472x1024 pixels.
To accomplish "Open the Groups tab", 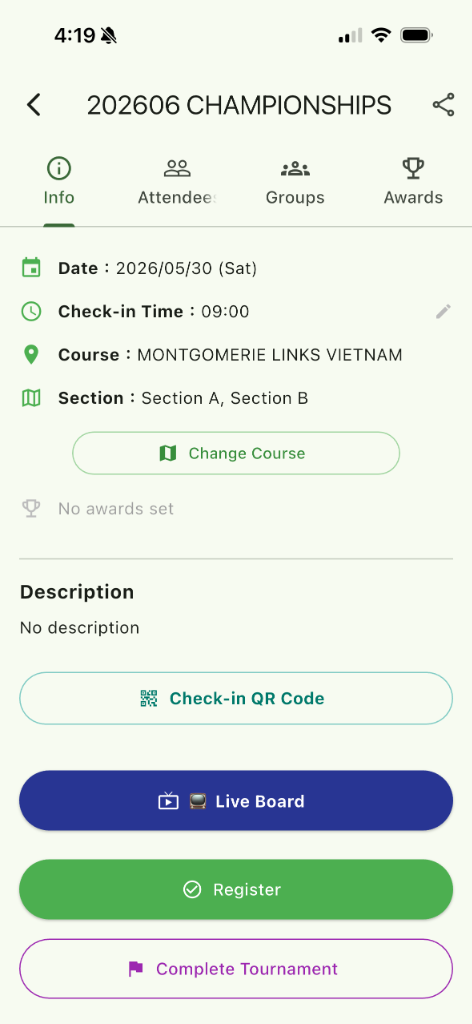I will coord(295,182).
